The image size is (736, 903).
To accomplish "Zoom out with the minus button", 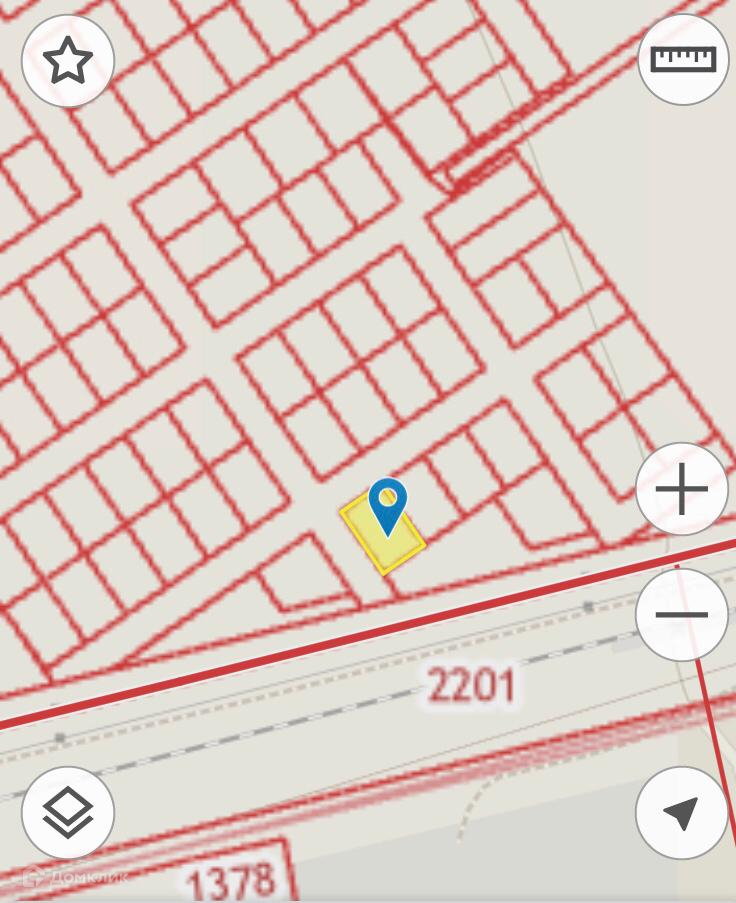I will (x=681, y=615).
